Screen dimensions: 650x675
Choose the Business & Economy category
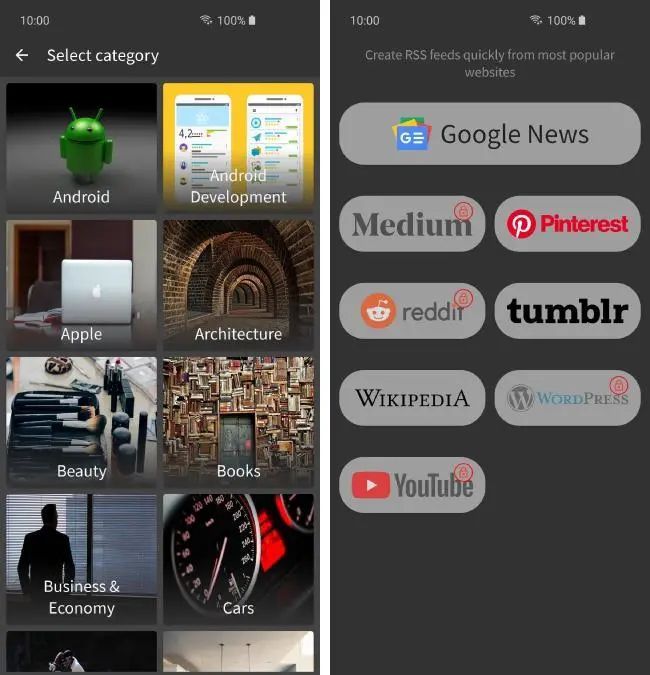[81, 558]
